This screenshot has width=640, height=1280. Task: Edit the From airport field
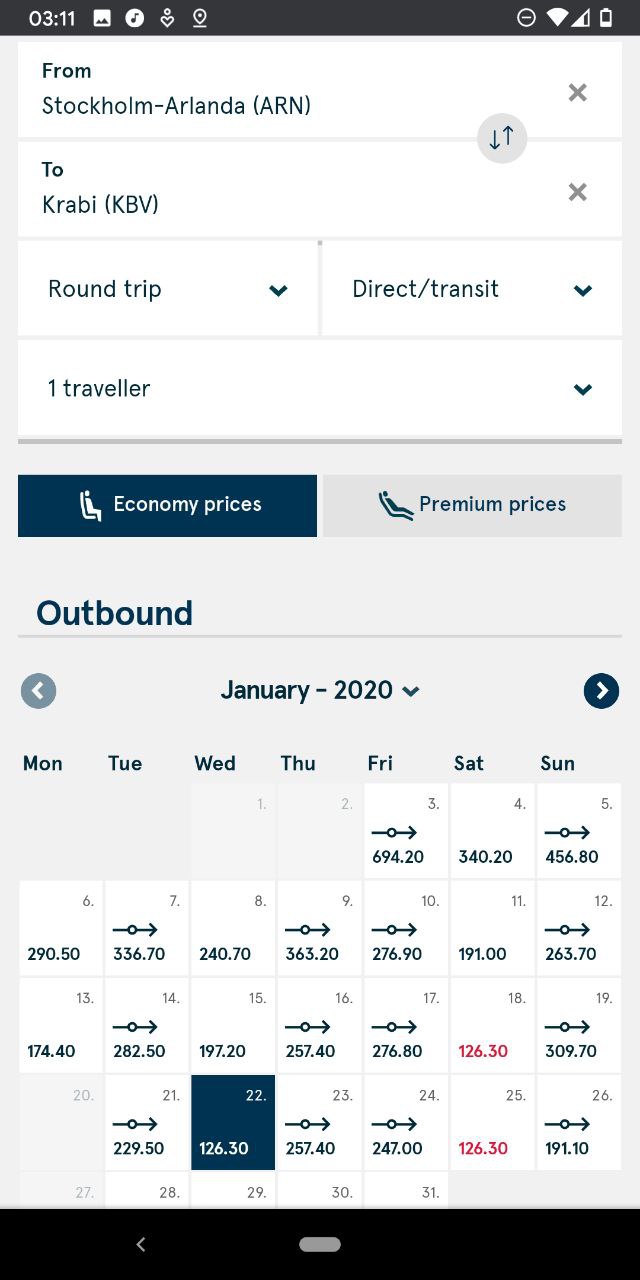[290, 89]
